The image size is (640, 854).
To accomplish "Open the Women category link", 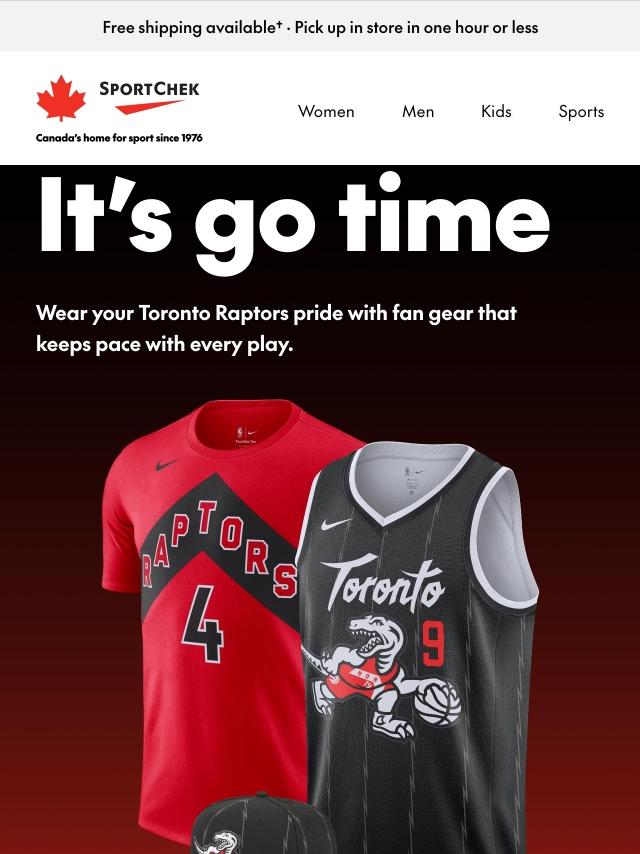I will pyautogui.click(x=326, y=111).
